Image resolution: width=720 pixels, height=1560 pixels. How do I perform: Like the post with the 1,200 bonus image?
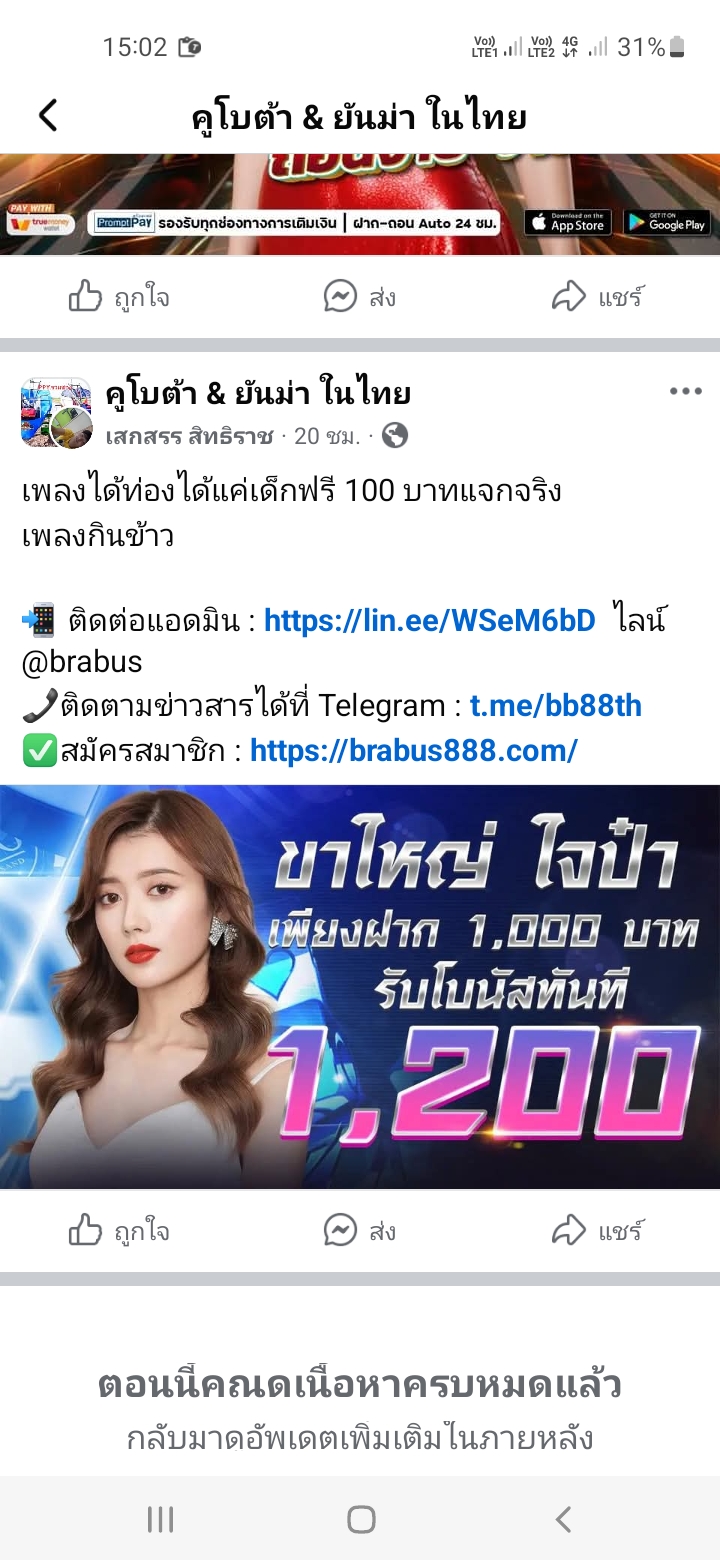pyautogui.click(x=118, y=1231)
